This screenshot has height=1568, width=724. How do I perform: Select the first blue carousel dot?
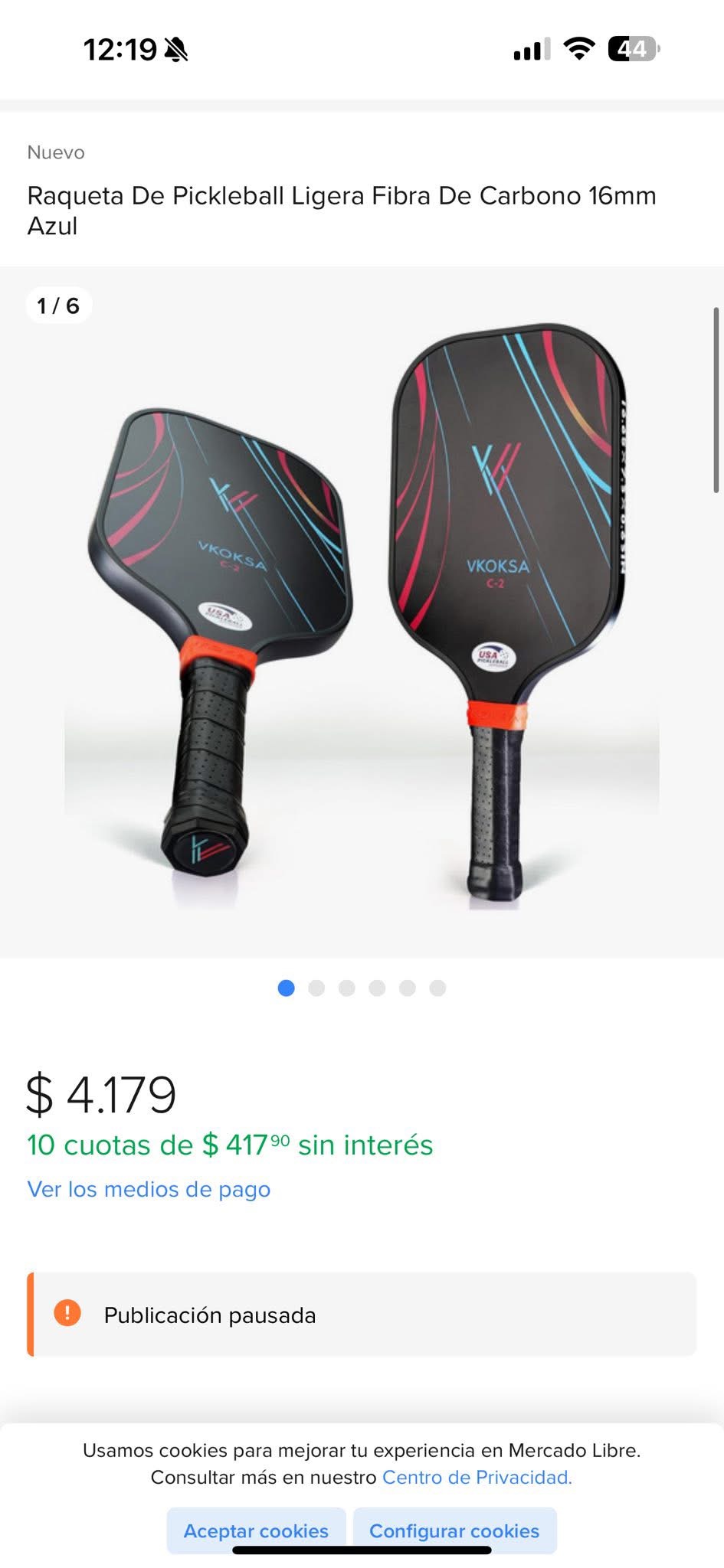click(286, 988)
